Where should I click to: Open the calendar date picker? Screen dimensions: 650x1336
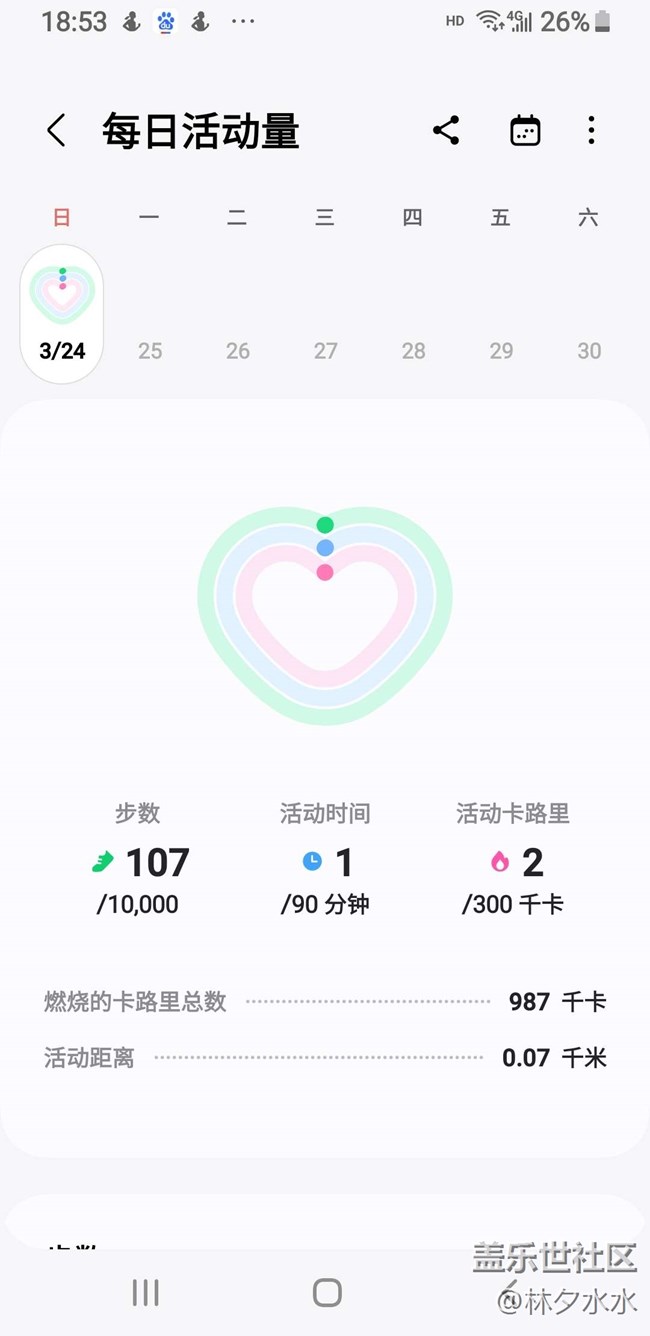525,131
